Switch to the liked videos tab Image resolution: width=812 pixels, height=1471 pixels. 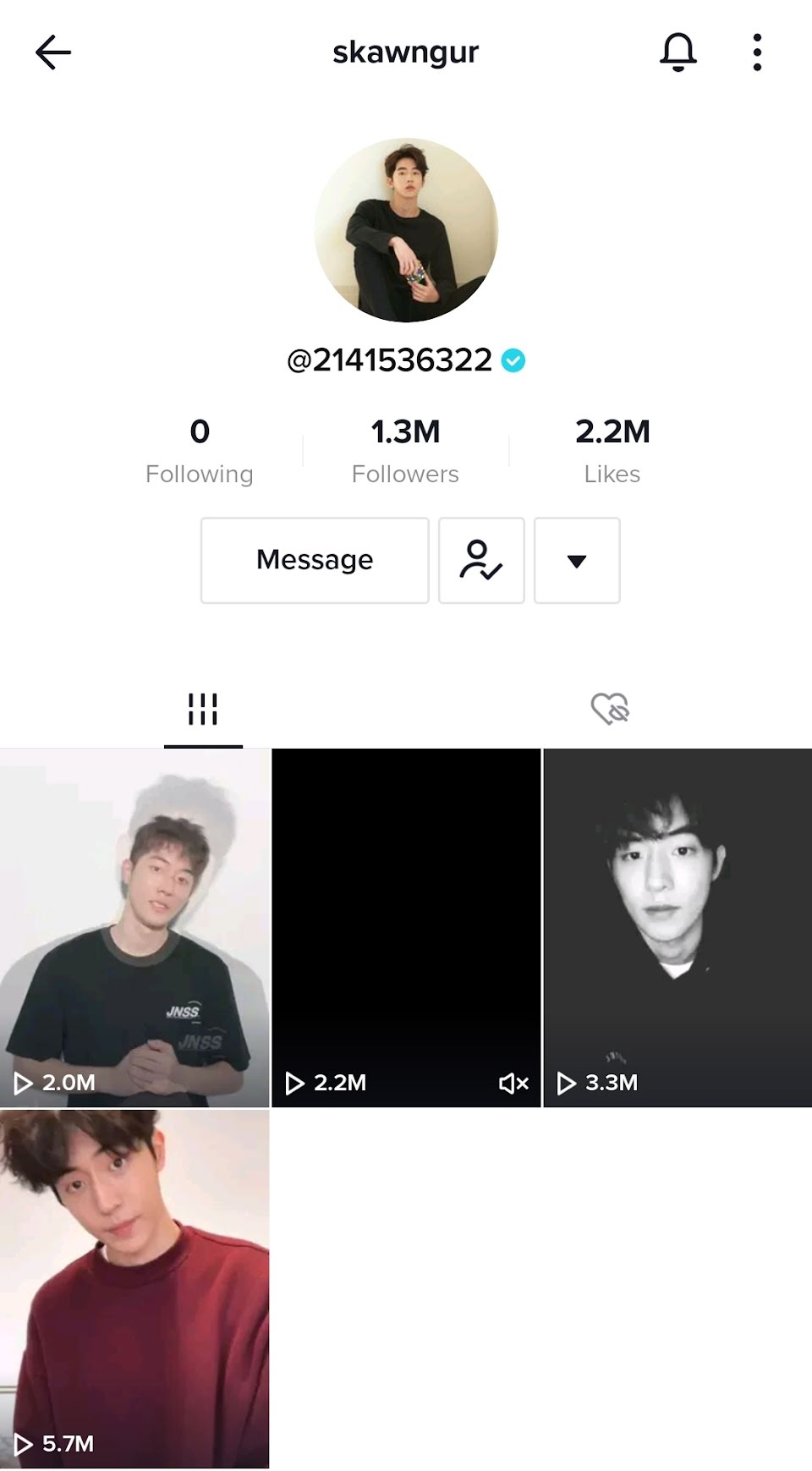point(609,709)
